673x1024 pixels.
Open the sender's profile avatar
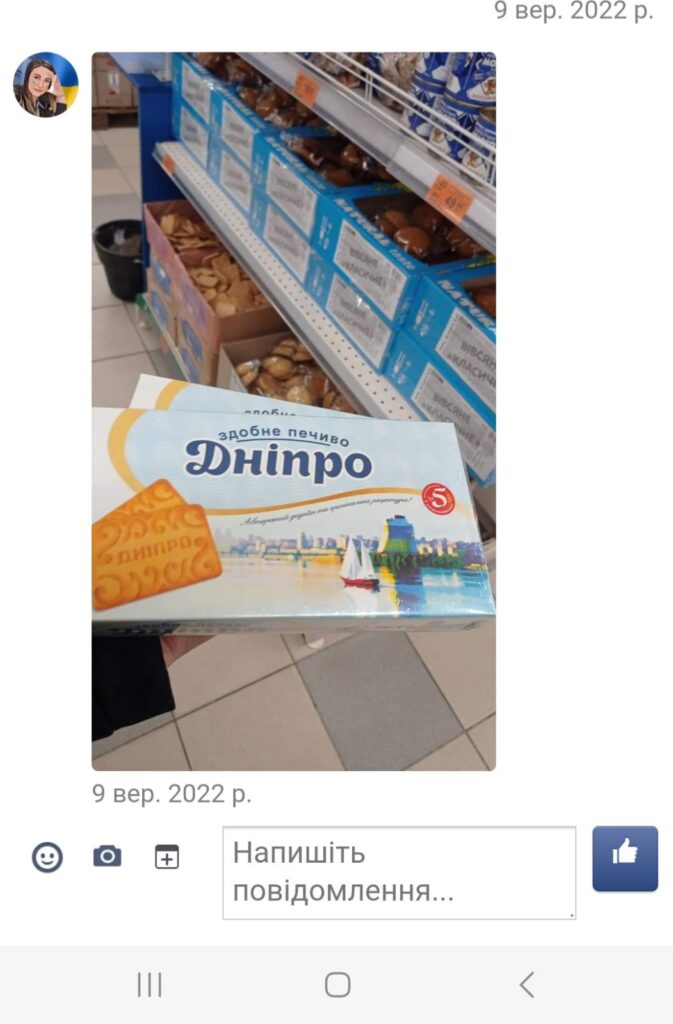click(45, 85)
